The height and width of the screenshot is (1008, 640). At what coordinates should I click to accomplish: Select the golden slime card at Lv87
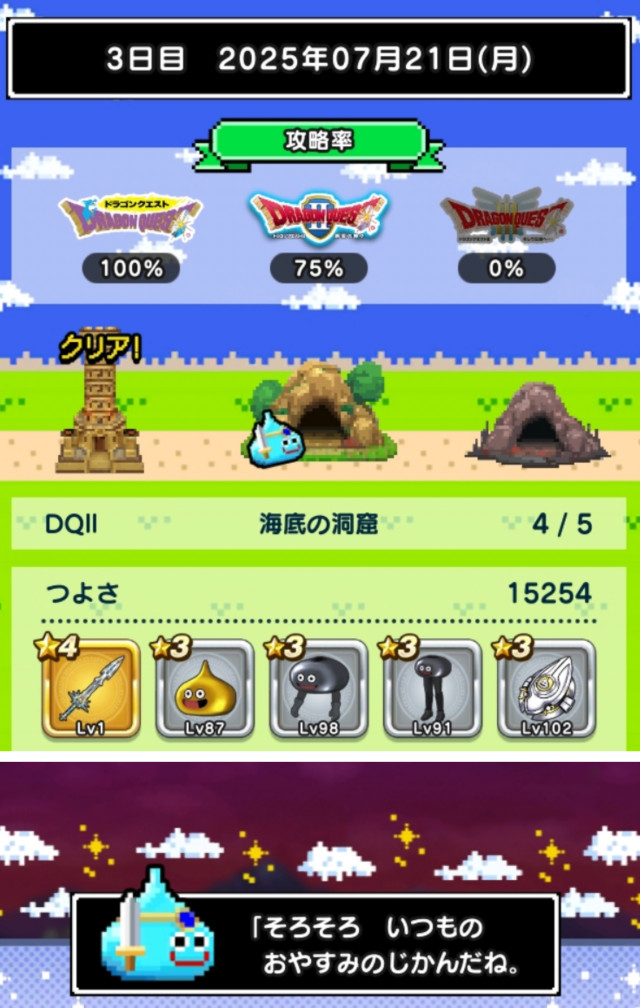pos(204,690)
